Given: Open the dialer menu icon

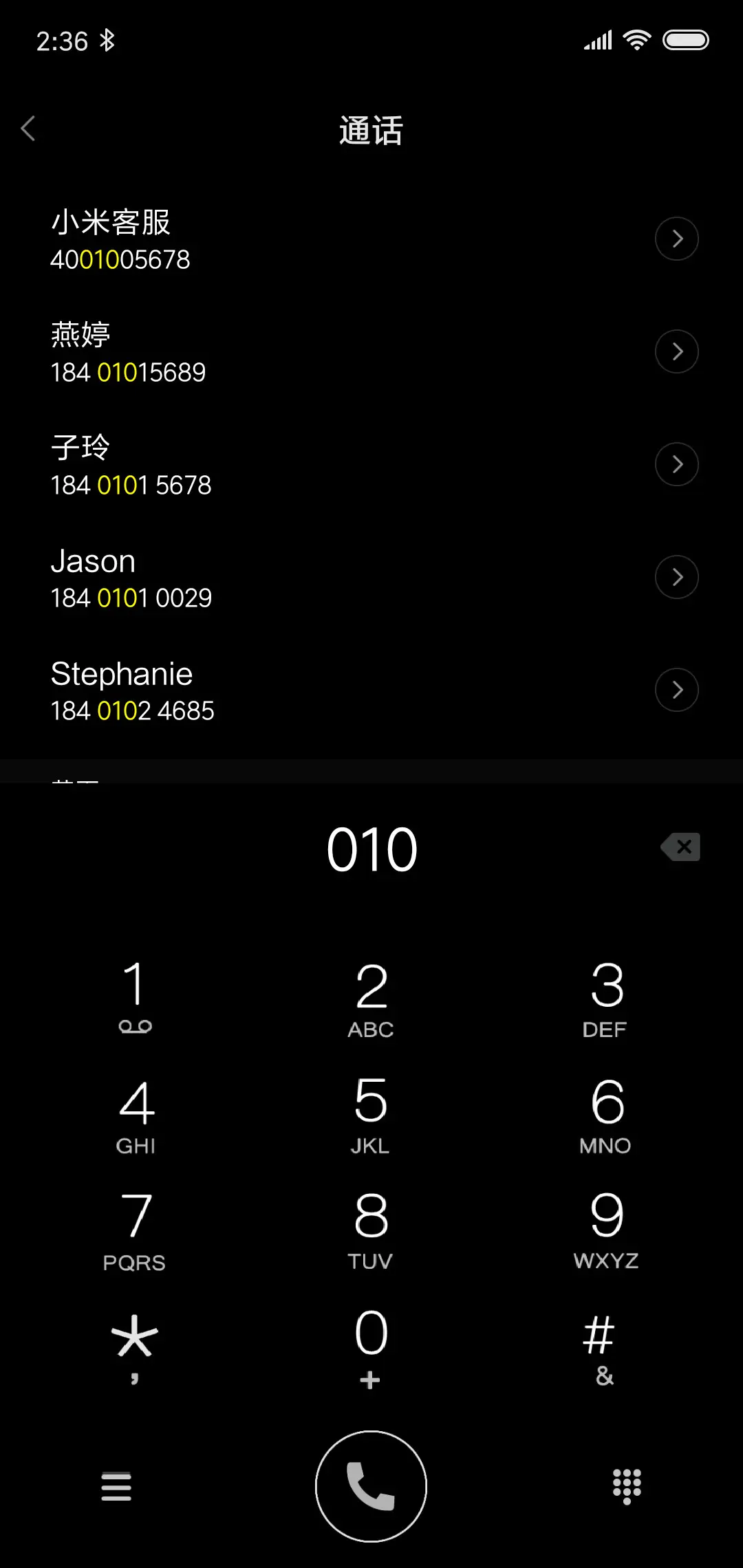Looking at the screenshot, I should tap(116, 1487).
